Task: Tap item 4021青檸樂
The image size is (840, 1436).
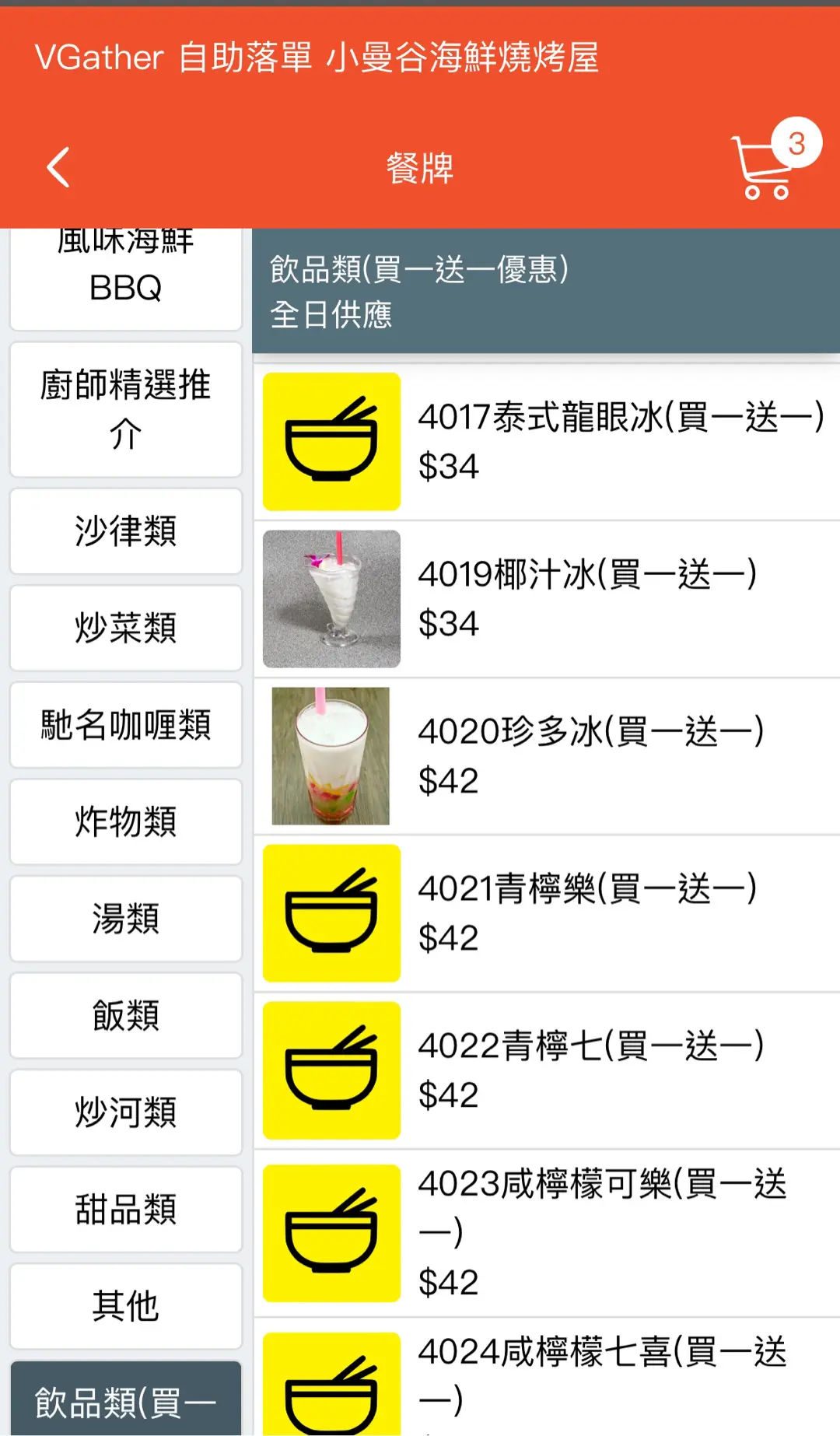Action: 544,912
